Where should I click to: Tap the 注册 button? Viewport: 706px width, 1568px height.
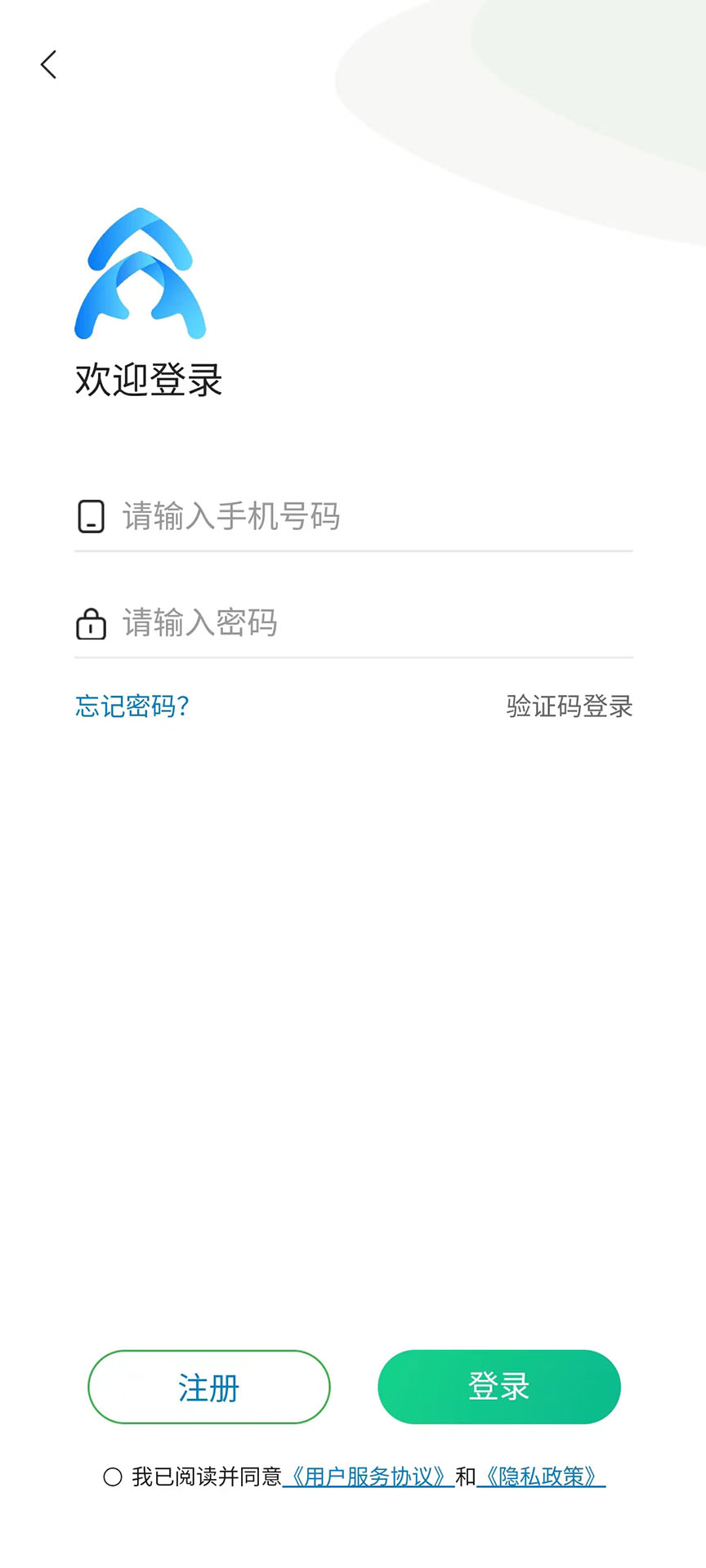pos(209,1387)
